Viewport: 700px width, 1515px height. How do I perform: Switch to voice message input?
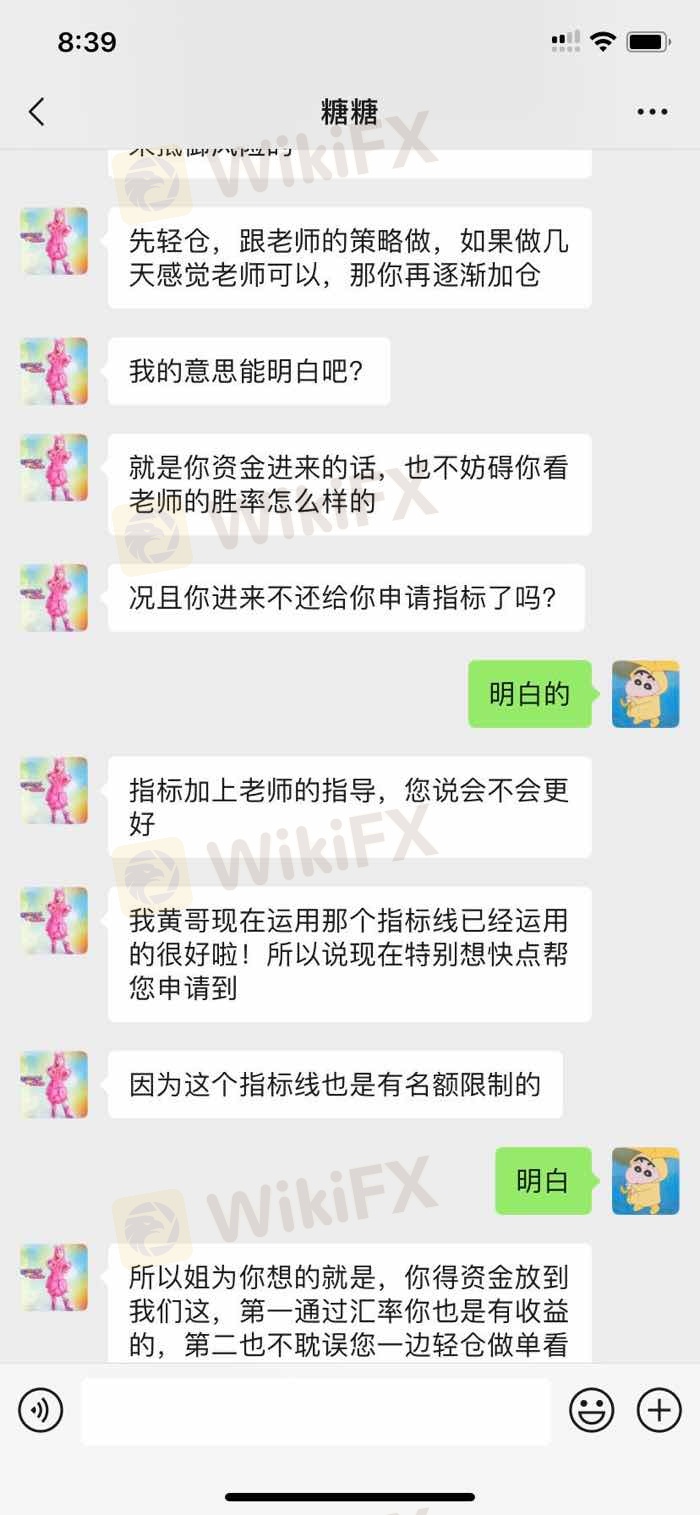click(40, 1411)
